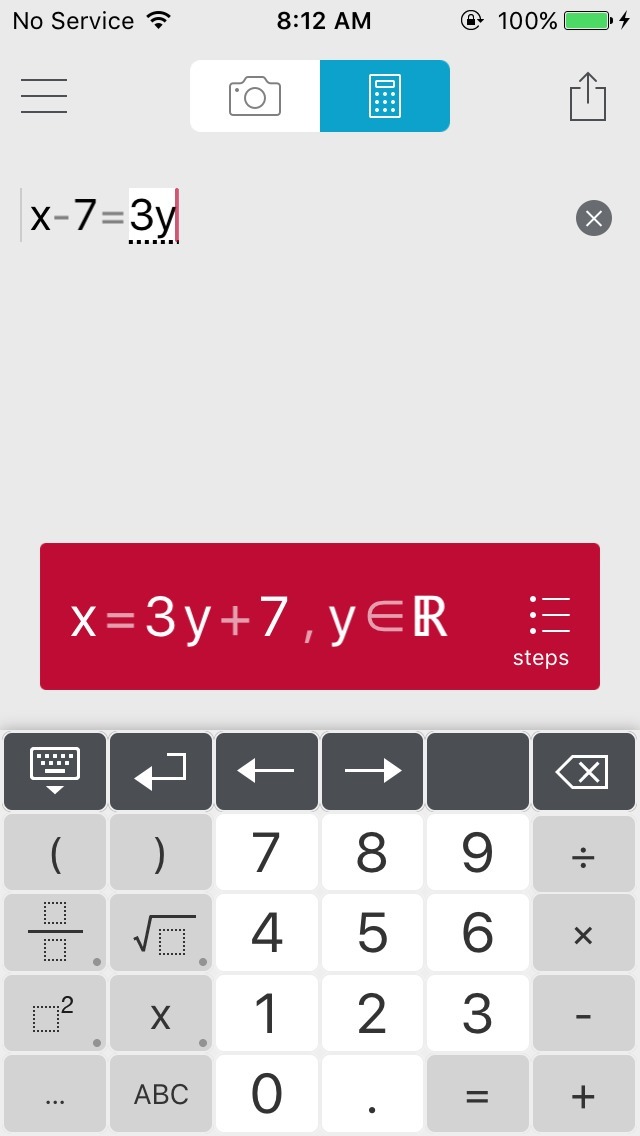Move the cursor left
This screenshot has width=640, height=1136.
pos(267,771)
